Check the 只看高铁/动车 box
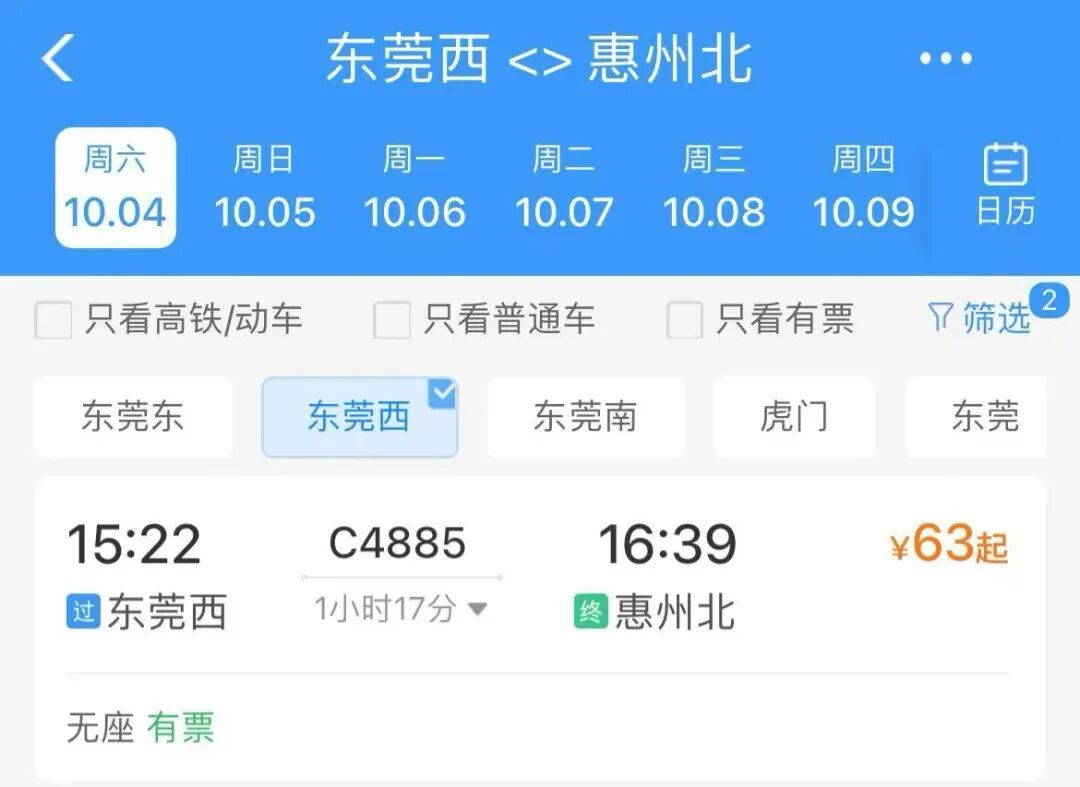 coord(54,320)
